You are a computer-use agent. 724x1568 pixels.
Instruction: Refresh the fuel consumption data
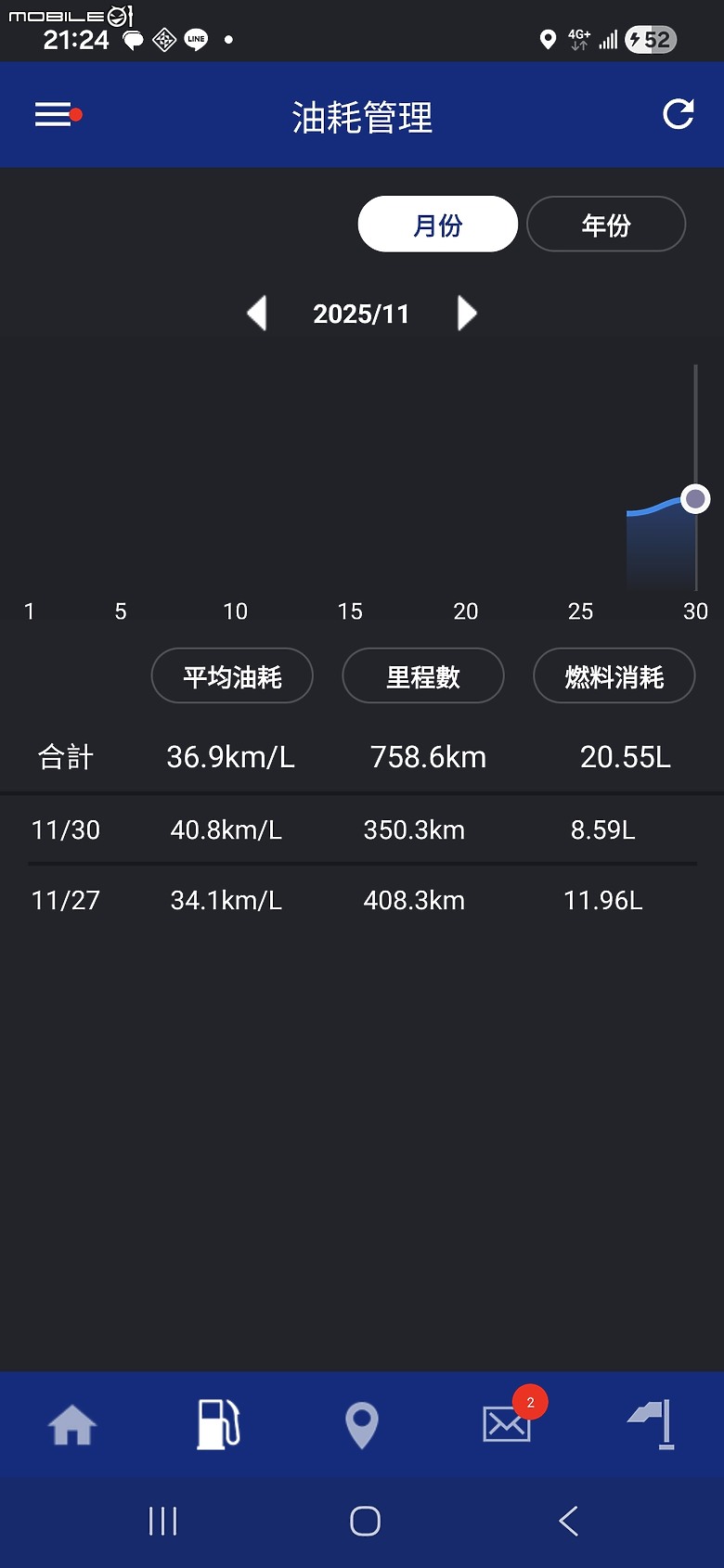click(x=679, y=114)
